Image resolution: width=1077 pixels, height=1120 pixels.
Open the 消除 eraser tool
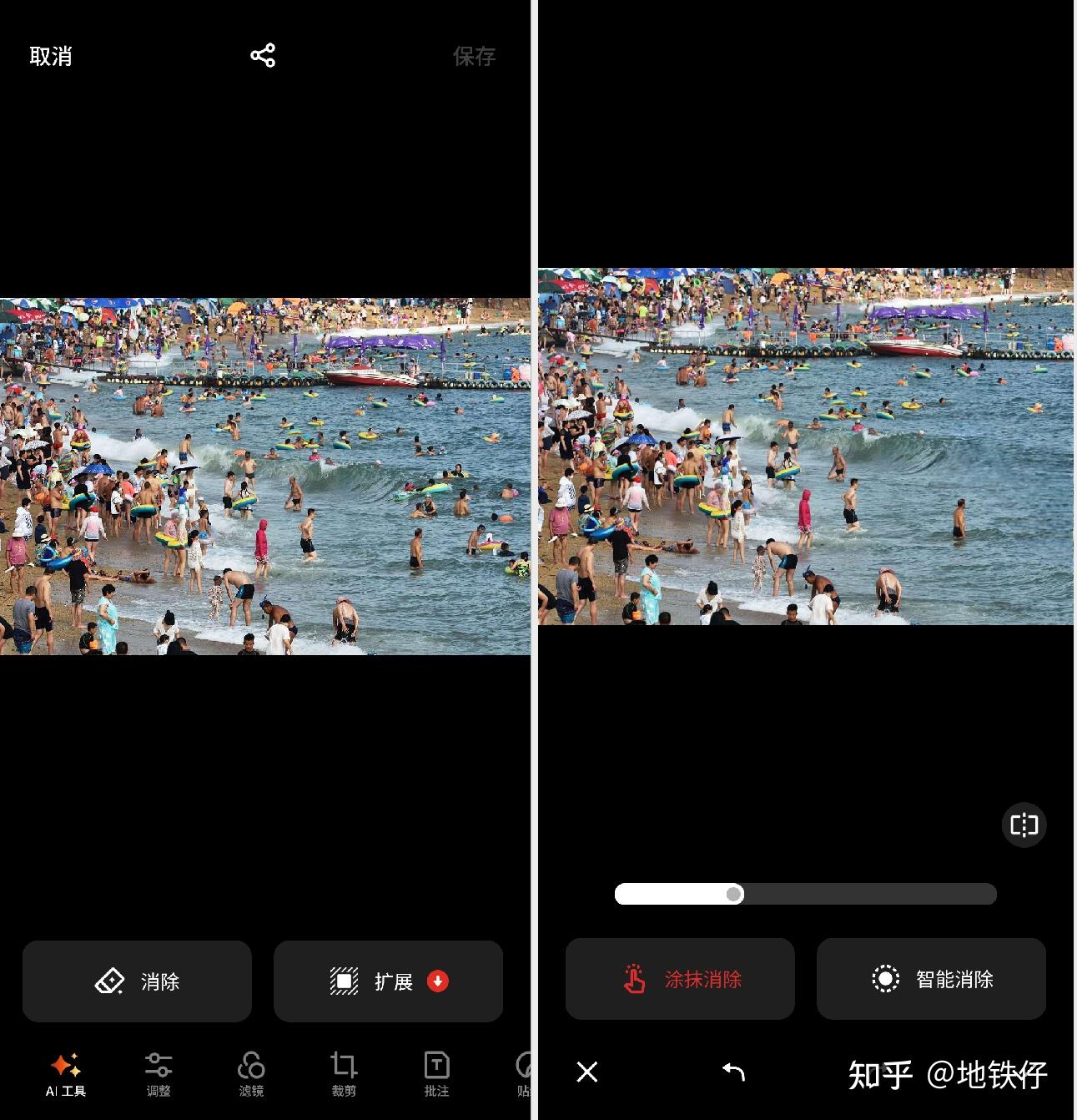click(137, 981)
